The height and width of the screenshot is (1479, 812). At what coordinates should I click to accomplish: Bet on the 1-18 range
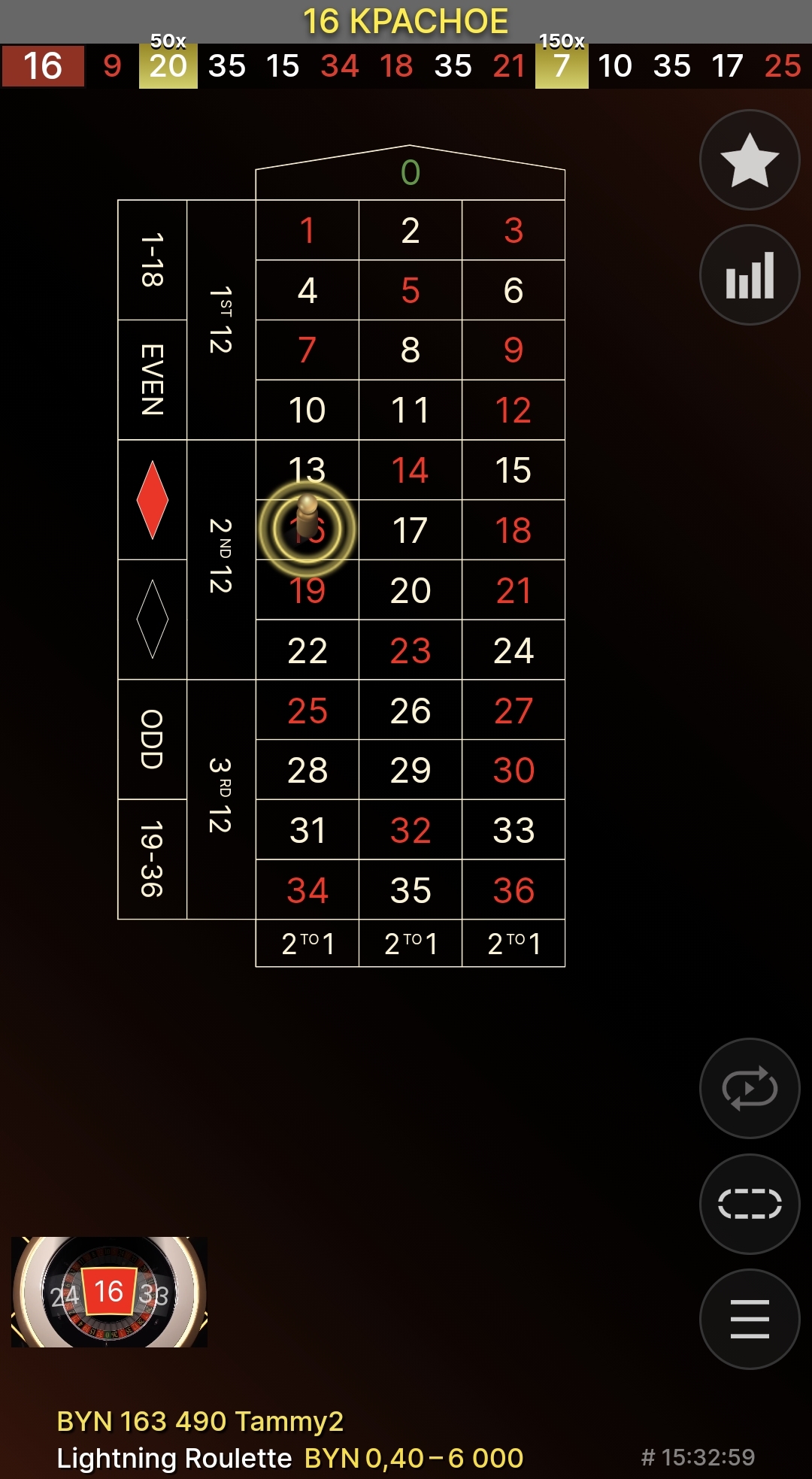point(153,260)
